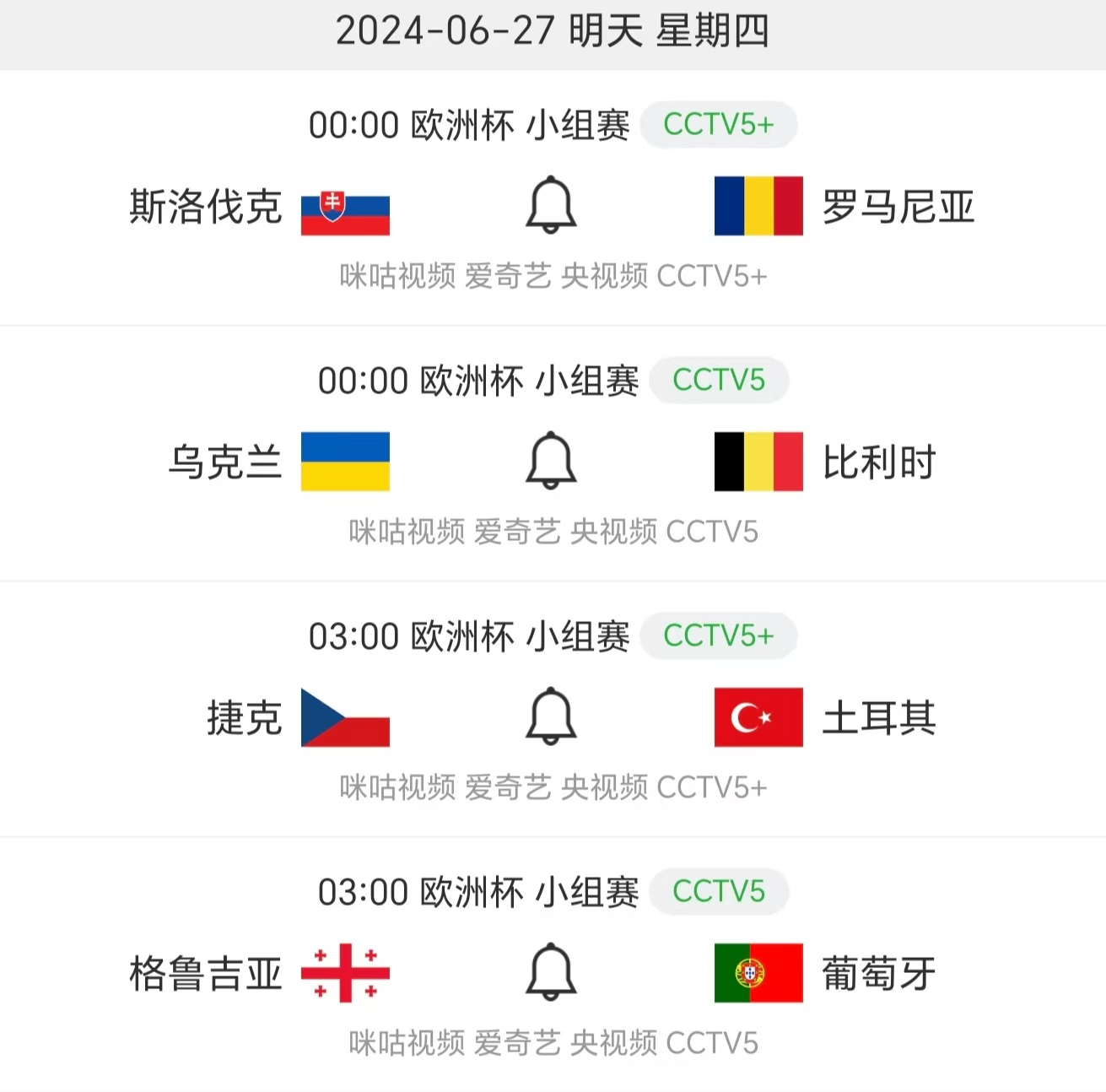
Task: Enable reminder bell for 格鲁吉亚 vs 葡萄牙
Action: (x=551, y=972)
